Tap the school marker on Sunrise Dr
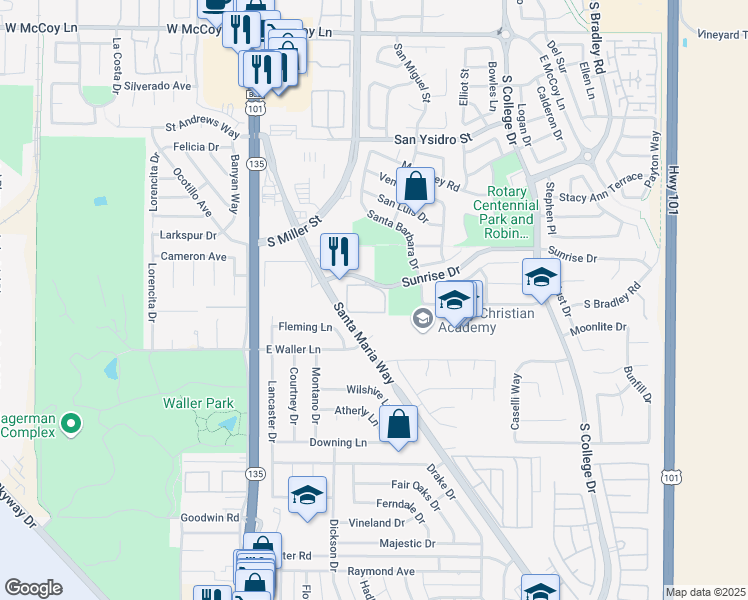748x600 pixels. [541, 277]
